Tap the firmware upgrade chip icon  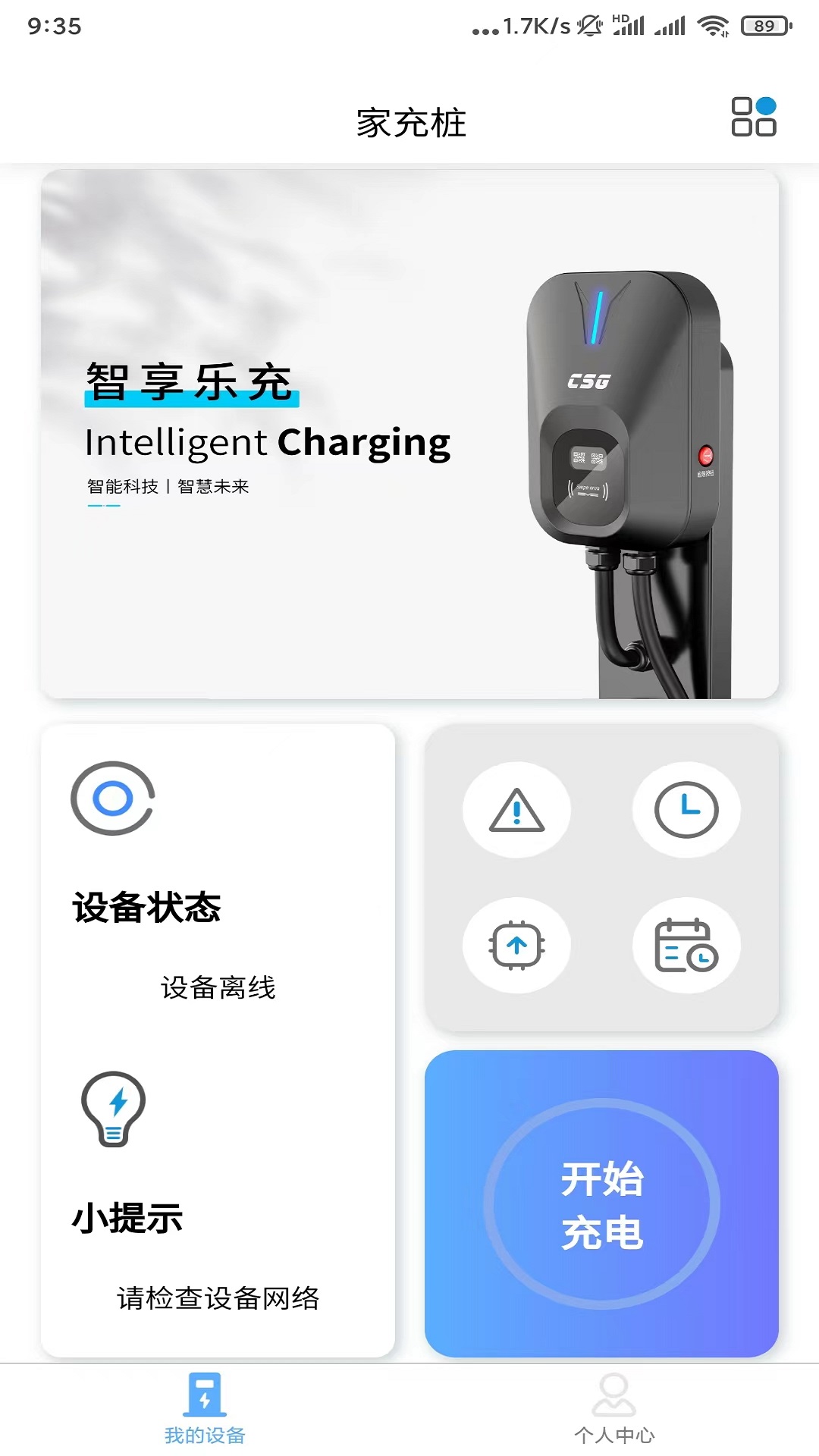click(516, 945)
